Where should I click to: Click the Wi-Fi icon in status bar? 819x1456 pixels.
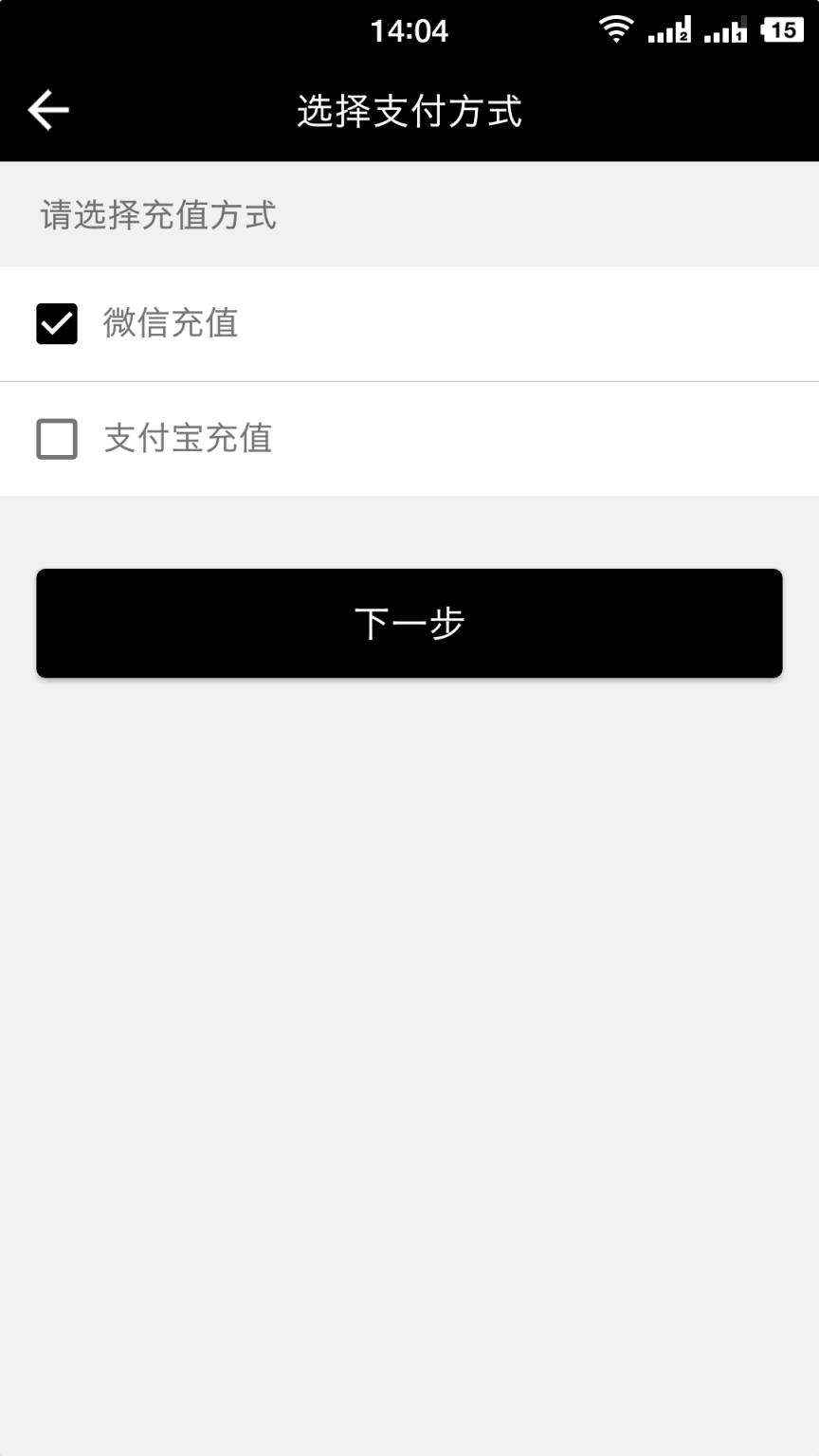[617, 29]
